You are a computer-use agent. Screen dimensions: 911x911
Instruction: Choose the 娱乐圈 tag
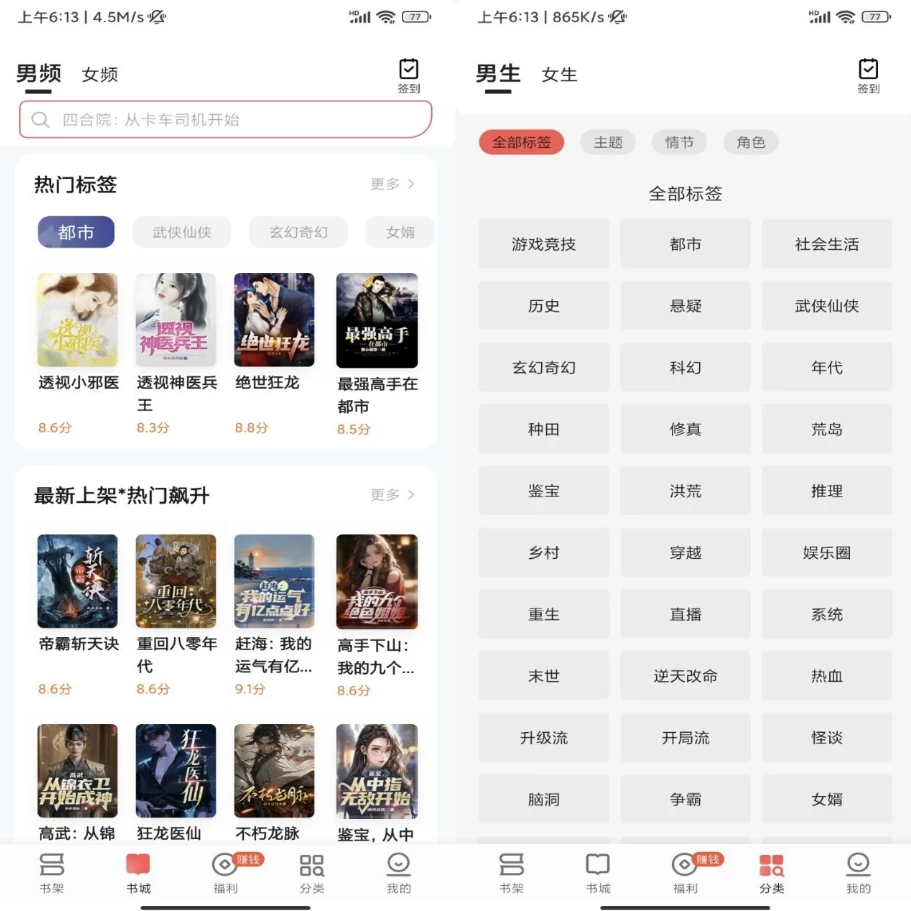click(x=827, y=553)
